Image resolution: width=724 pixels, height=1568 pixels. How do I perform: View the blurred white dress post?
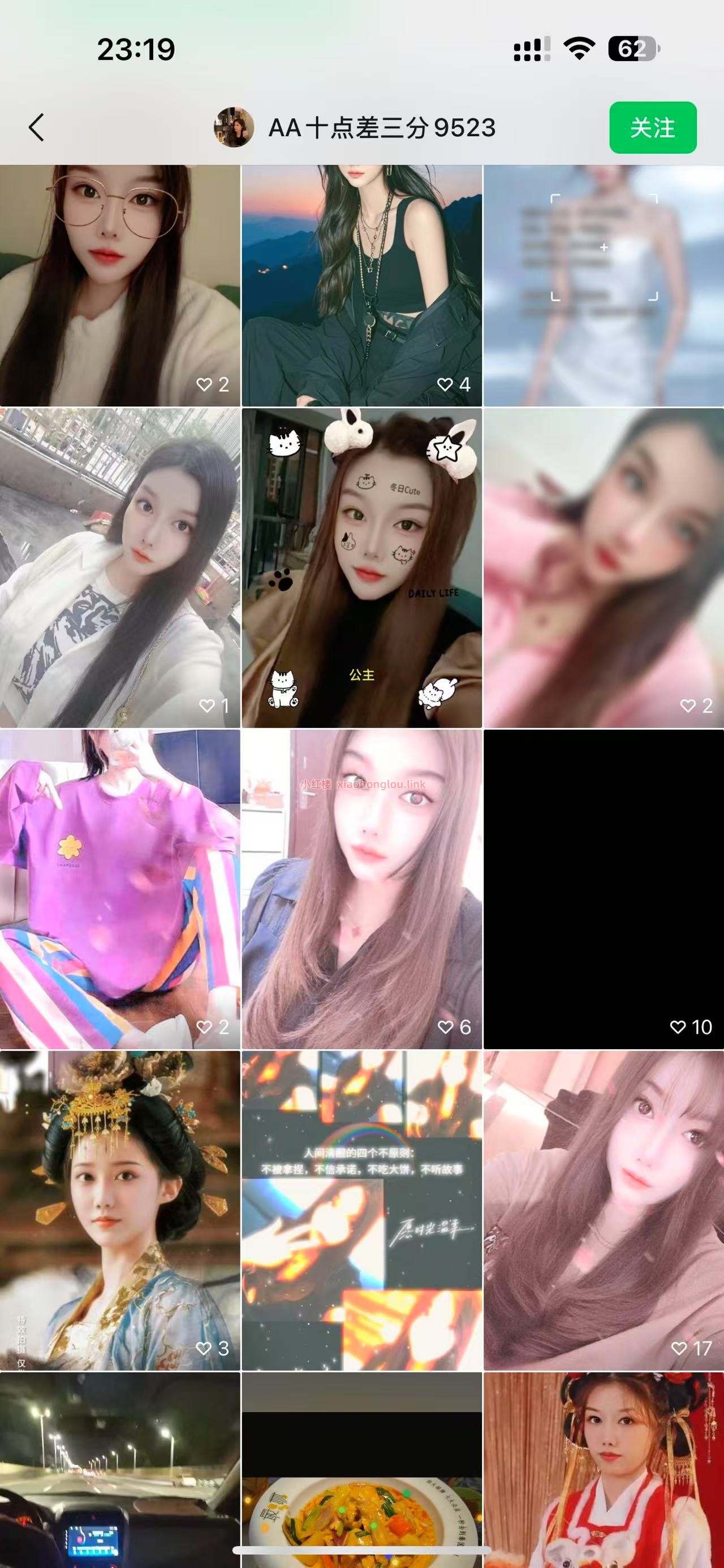coord(604,285)
